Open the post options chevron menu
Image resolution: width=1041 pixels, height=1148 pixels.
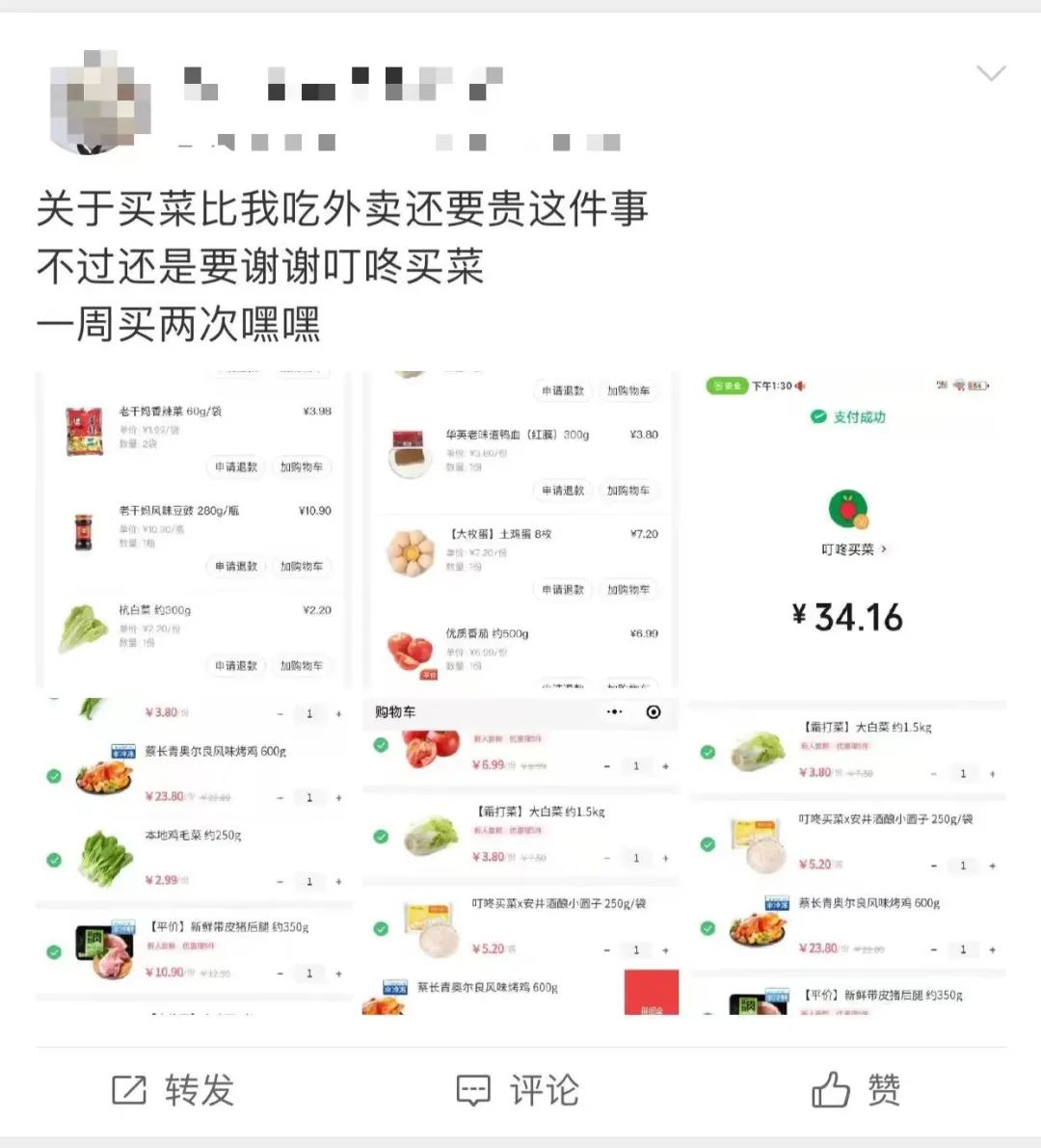tap(991, 74)
